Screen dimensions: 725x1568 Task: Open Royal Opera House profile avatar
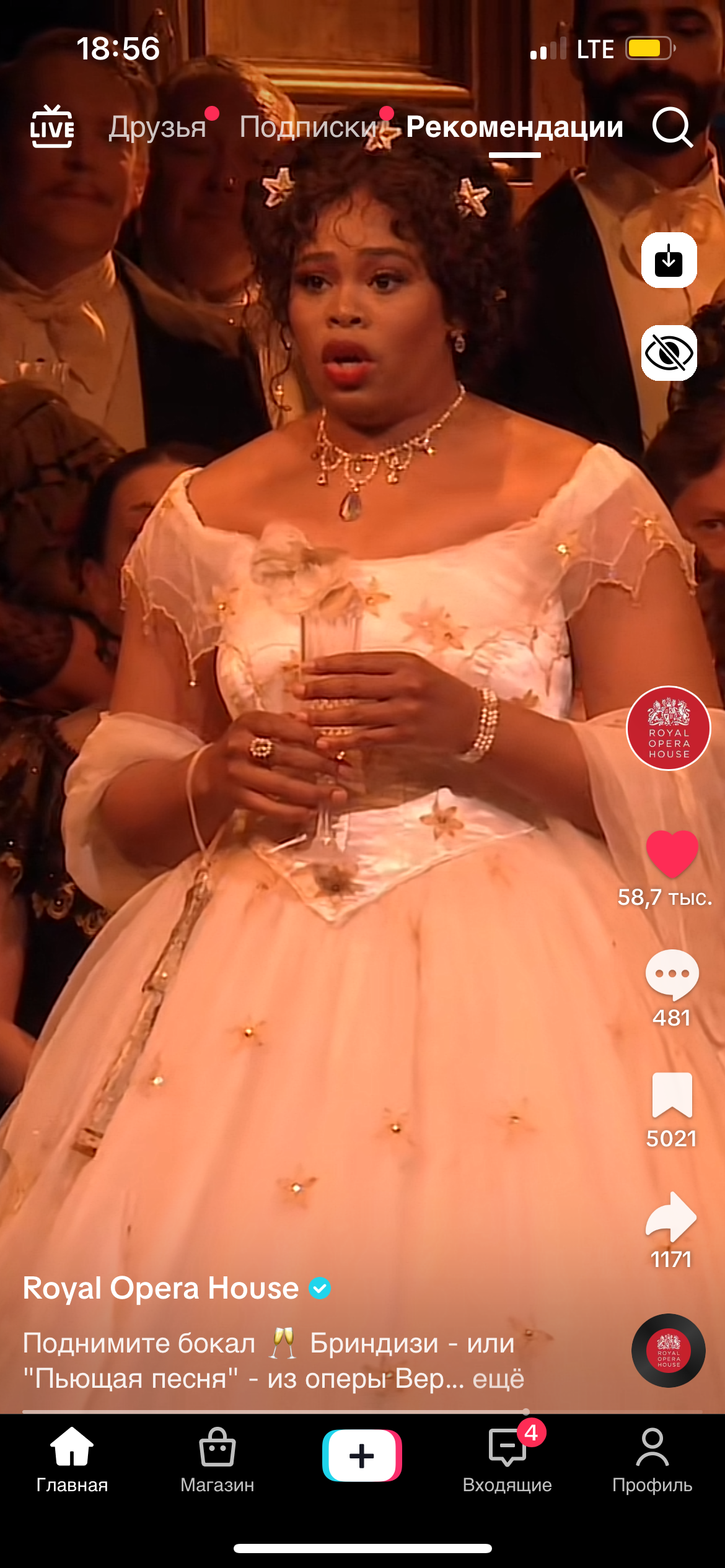click(669, 728)
